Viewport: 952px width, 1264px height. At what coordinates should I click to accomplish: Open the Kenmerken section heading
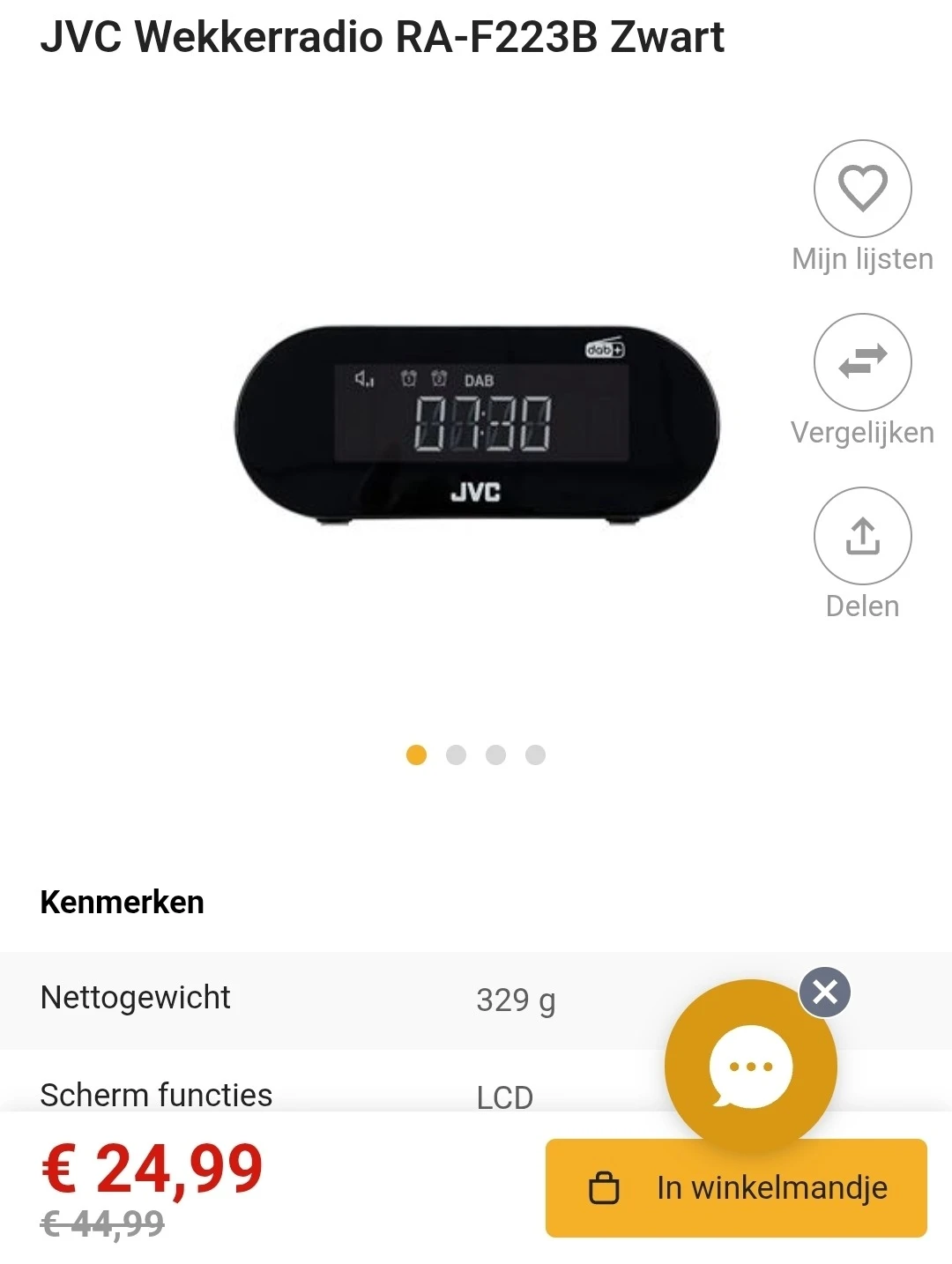[121, 902]
